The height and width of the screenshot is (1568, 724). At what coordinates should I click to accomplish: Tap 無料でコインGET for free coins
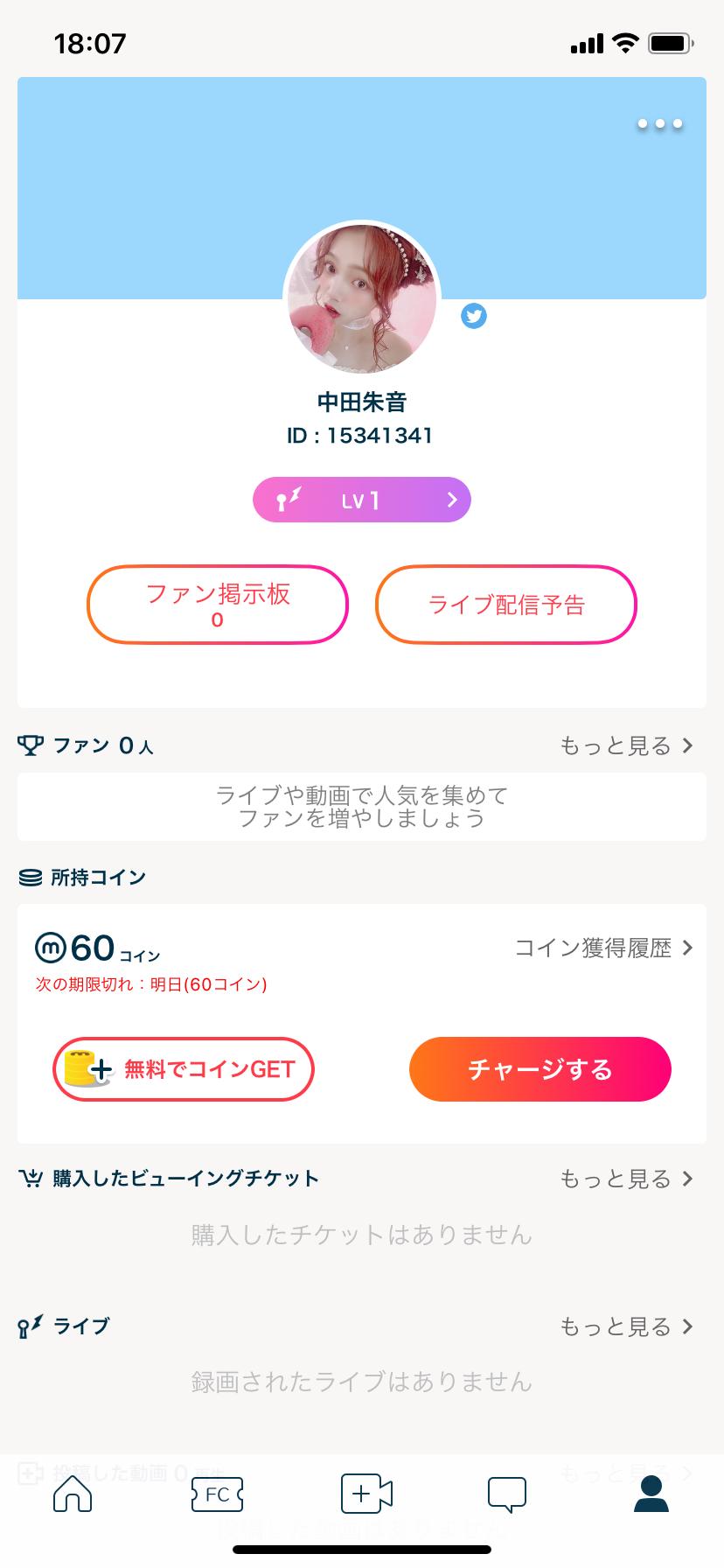coord(184,1069)
